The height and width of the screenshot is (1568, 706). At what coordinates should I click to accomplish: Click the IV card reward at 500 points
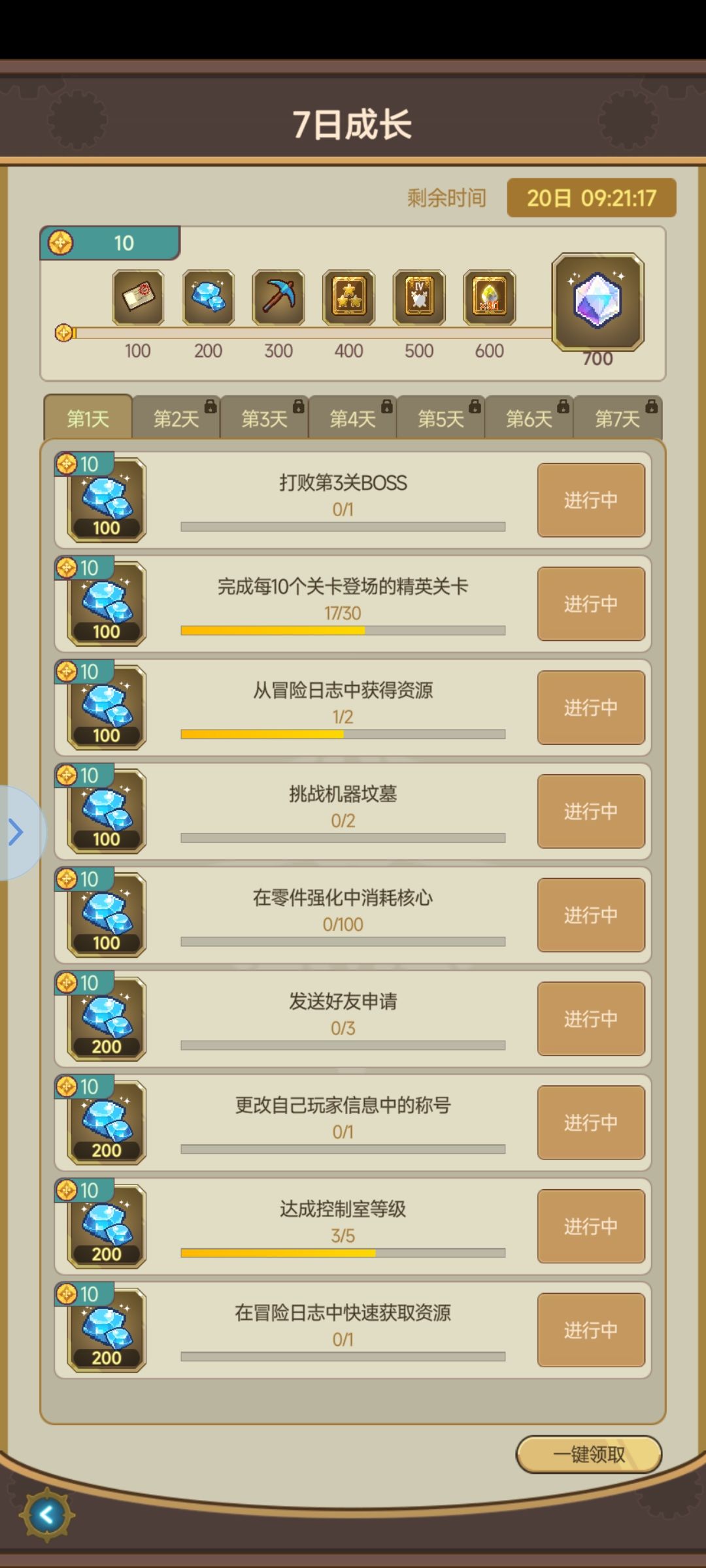pos(419,297)
